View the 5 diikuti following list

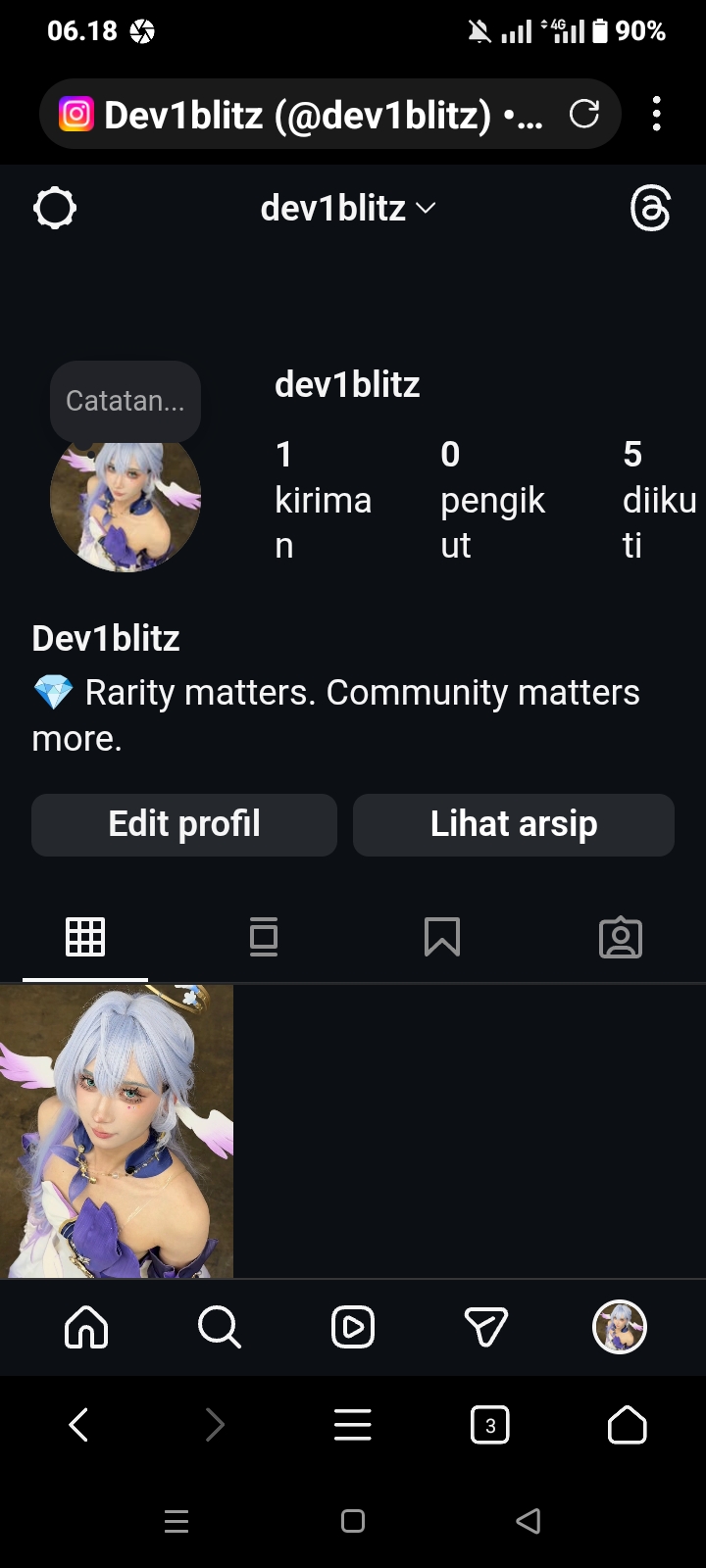tap(658, 500)
